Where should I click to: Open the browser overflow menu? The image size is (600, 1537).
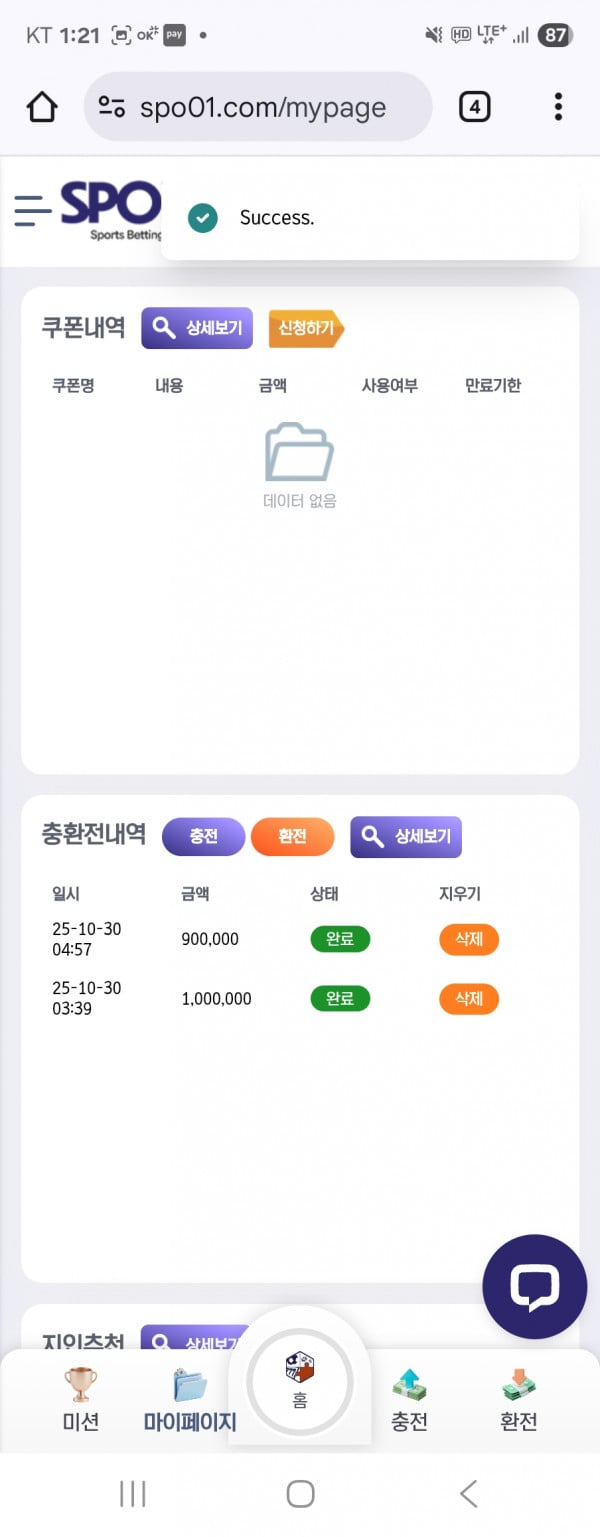coord(558,107)
